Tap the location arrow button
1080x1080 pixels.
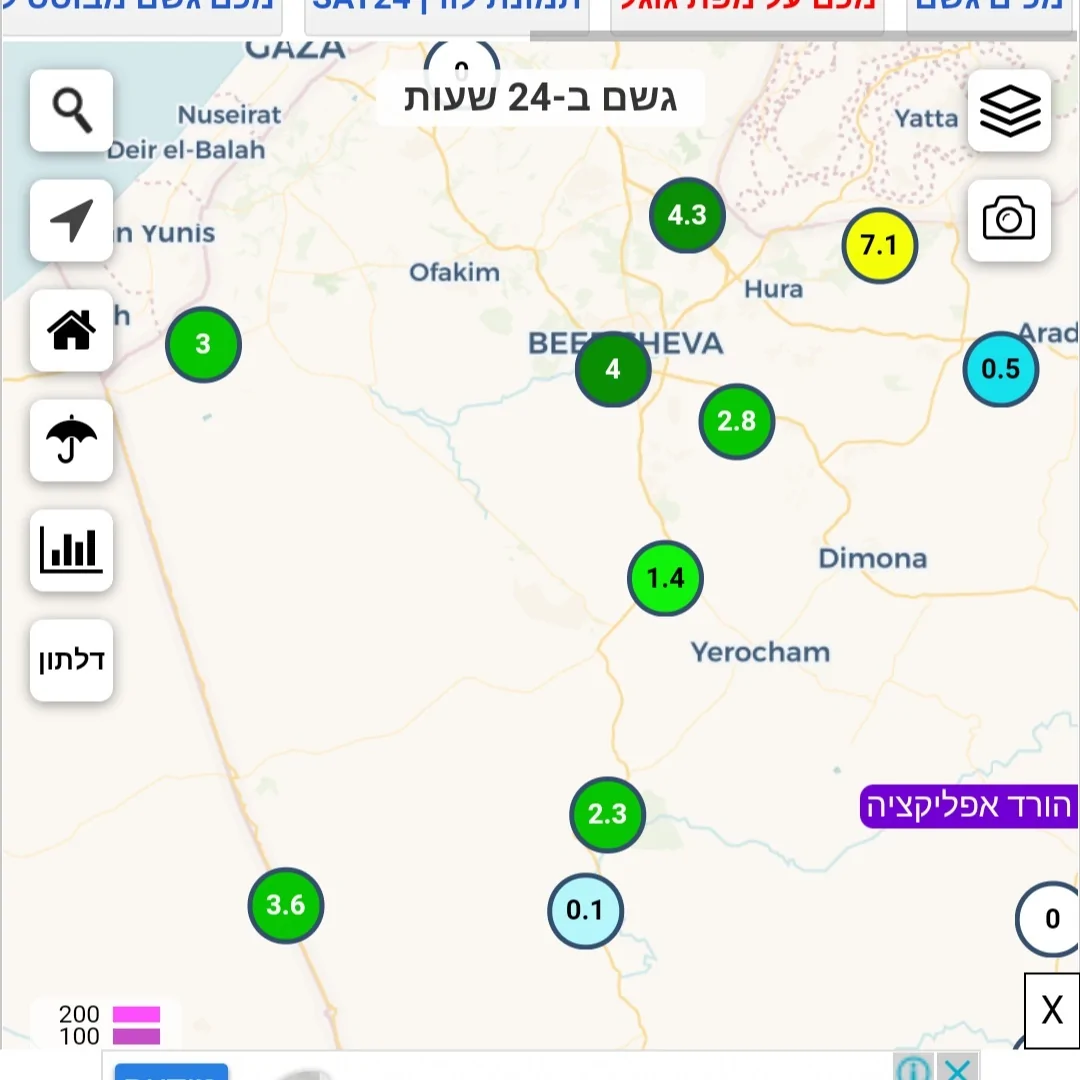(x=71, y=221)
